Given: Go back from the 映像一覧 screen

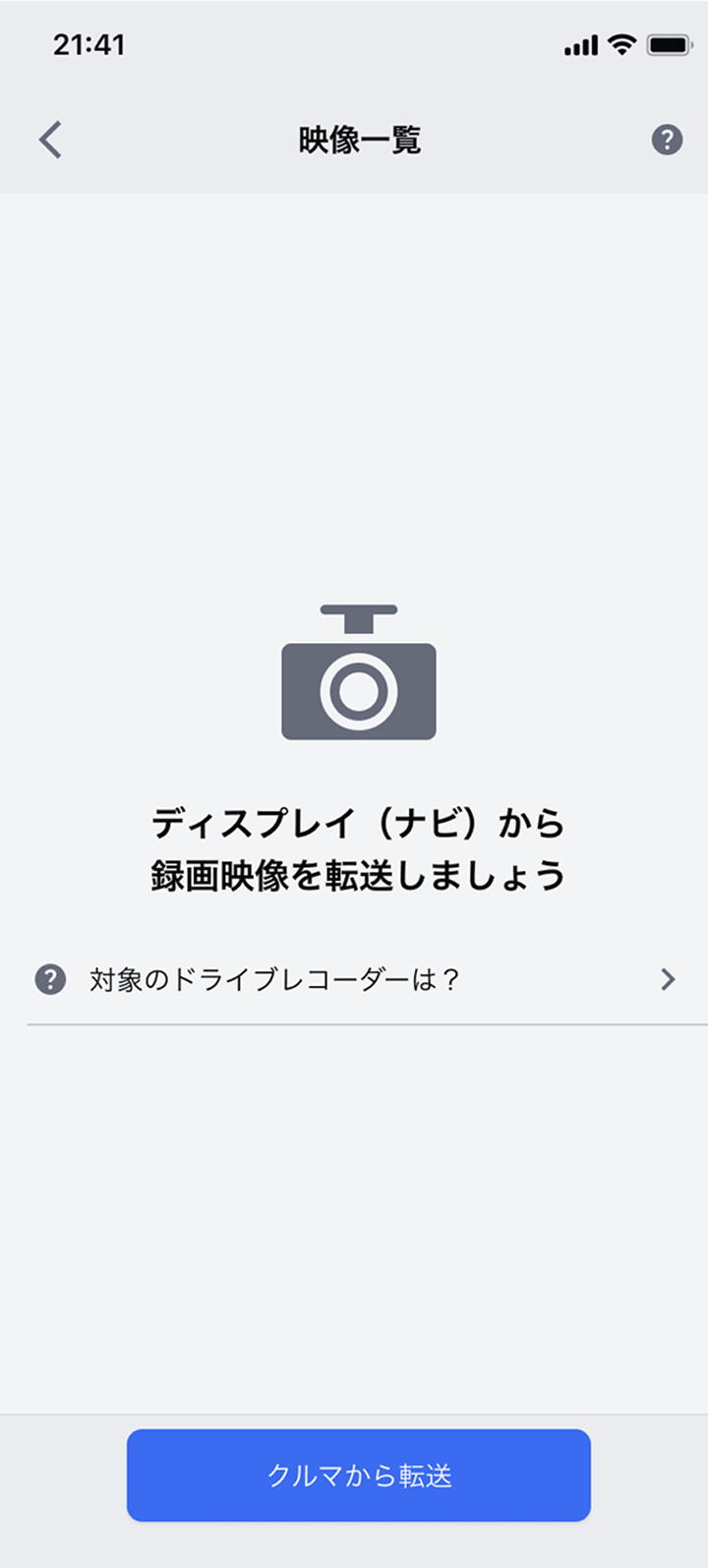Looking at the screenshot, I should 51,140.
